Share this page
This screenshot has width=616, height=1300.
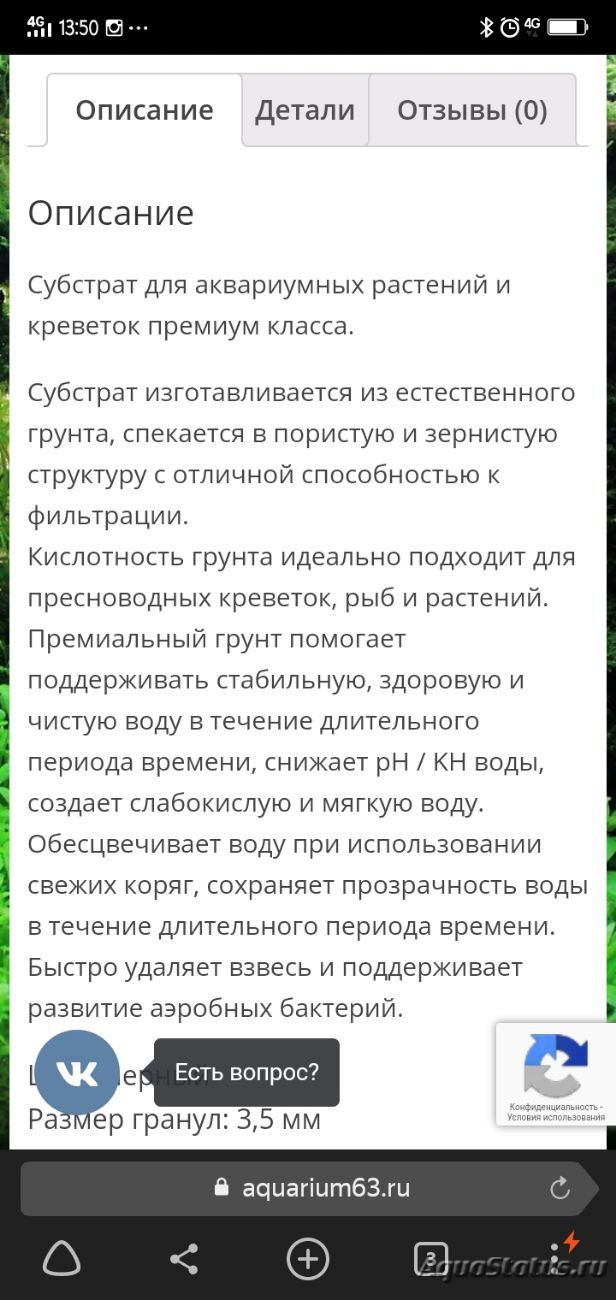click(184, 1259)
